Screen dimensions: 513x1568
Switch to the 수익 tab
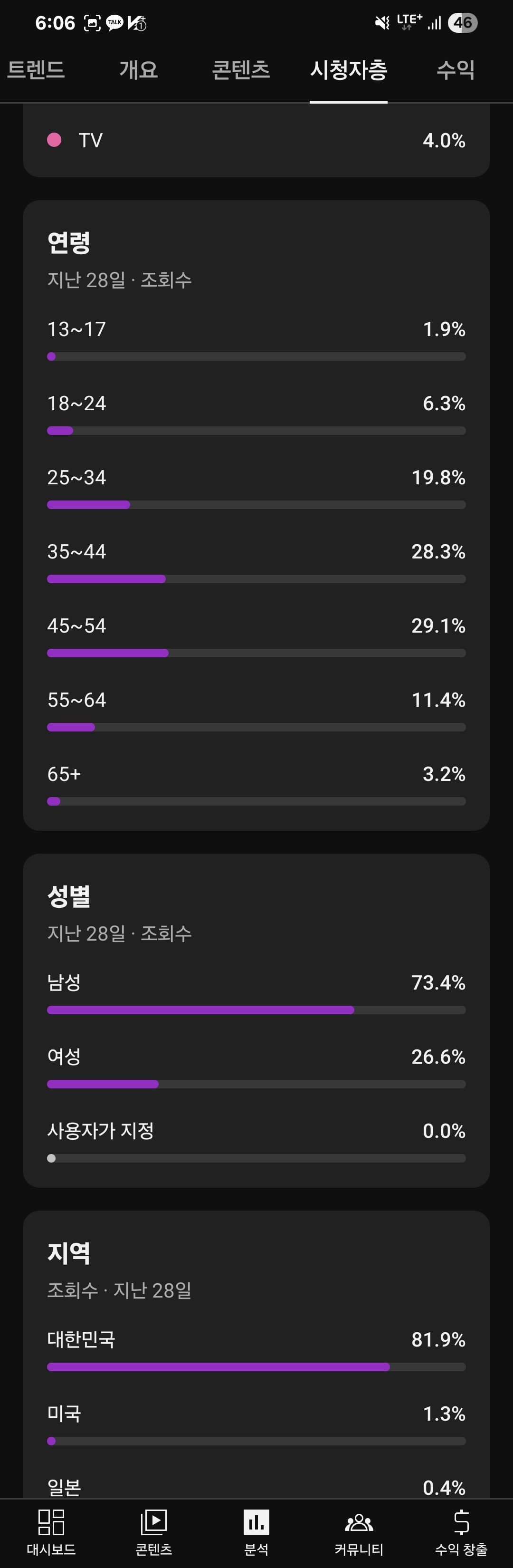click(455, 69)
